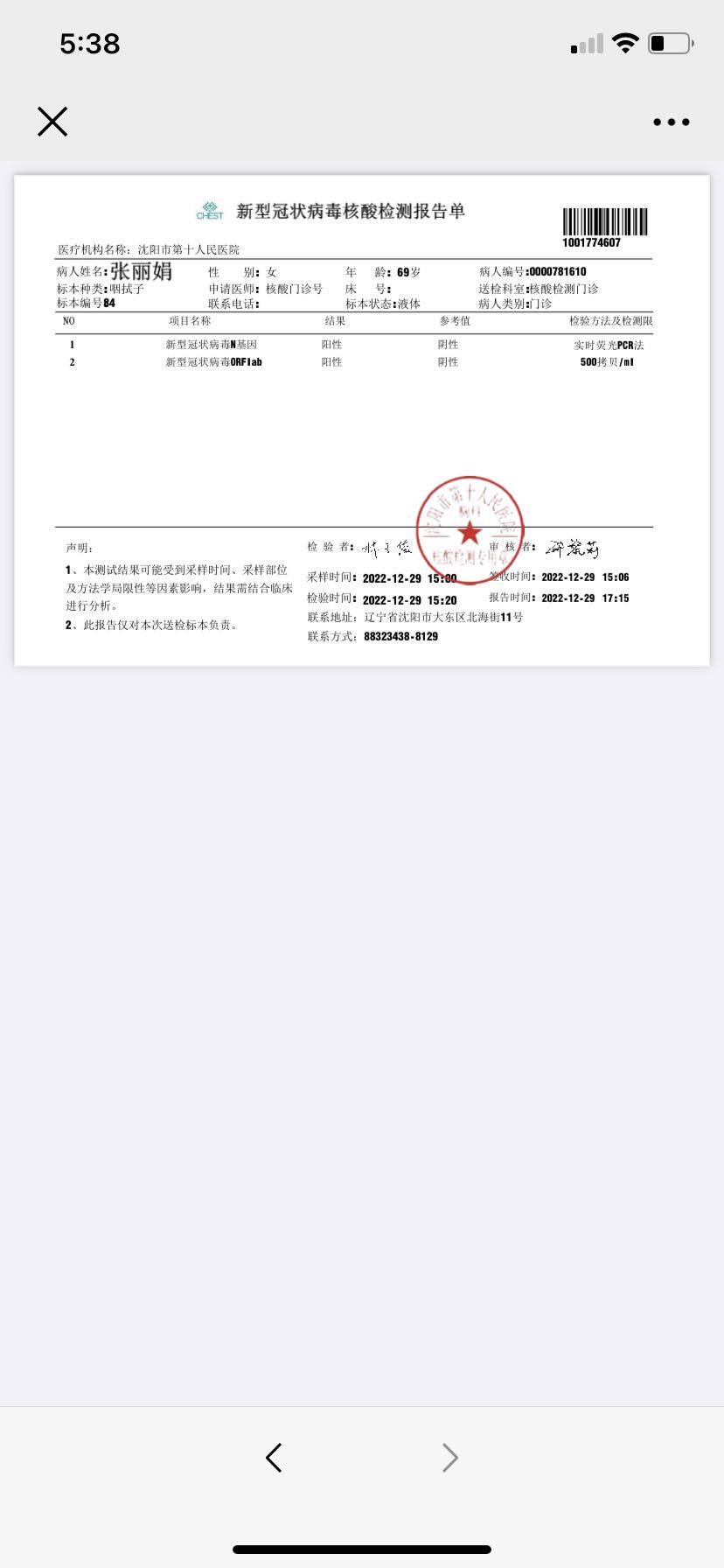Open the three-dot more options menu
The width and height of the screenshot is (724, 1568).
pos(671,122)
